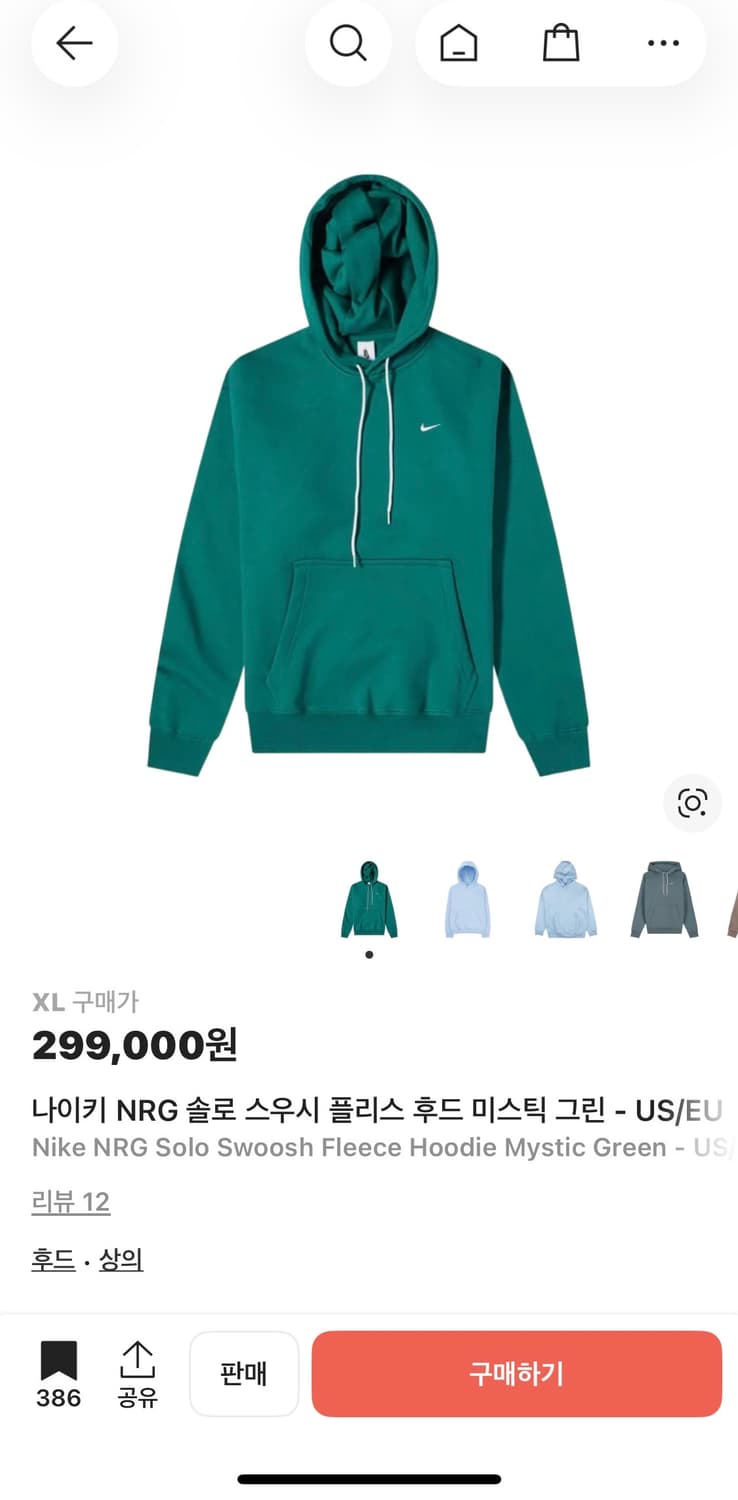Screen dimensions: 738x1500
Task: Click the back arrow to return
Action: [74, 43]
